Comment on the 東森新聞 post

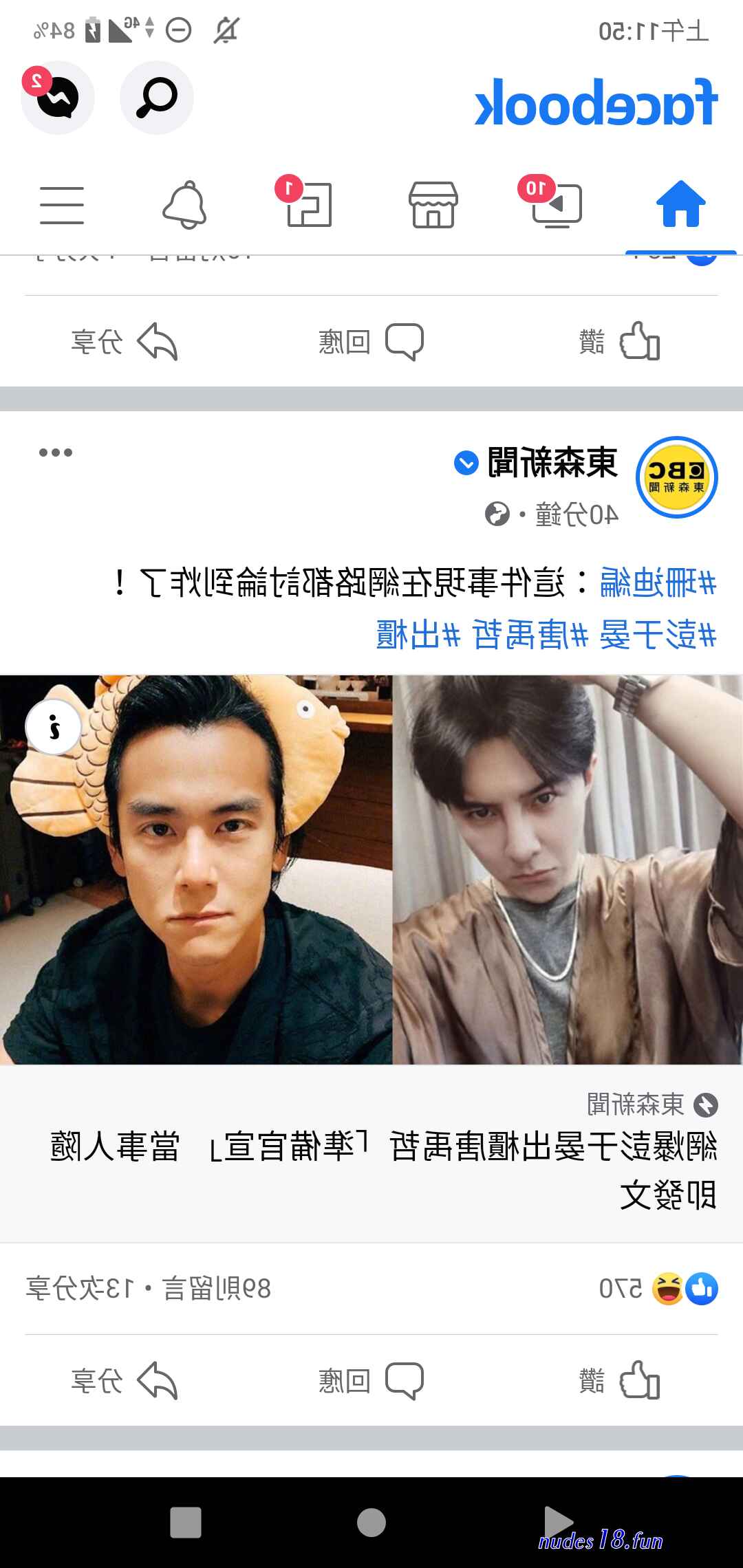coord(371,1380)
